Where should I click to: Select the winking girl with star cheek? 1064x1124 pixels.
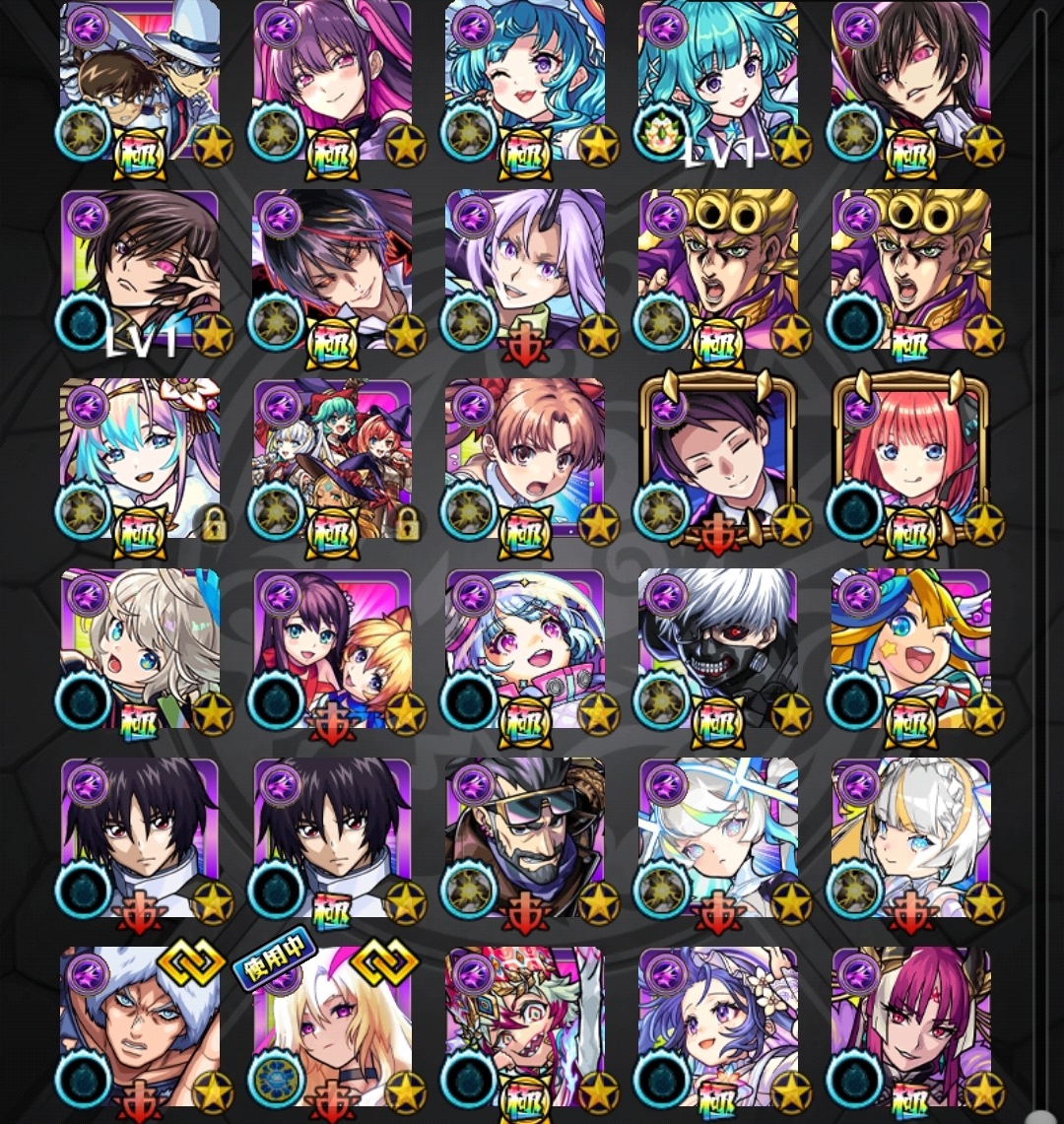point(910,647)
